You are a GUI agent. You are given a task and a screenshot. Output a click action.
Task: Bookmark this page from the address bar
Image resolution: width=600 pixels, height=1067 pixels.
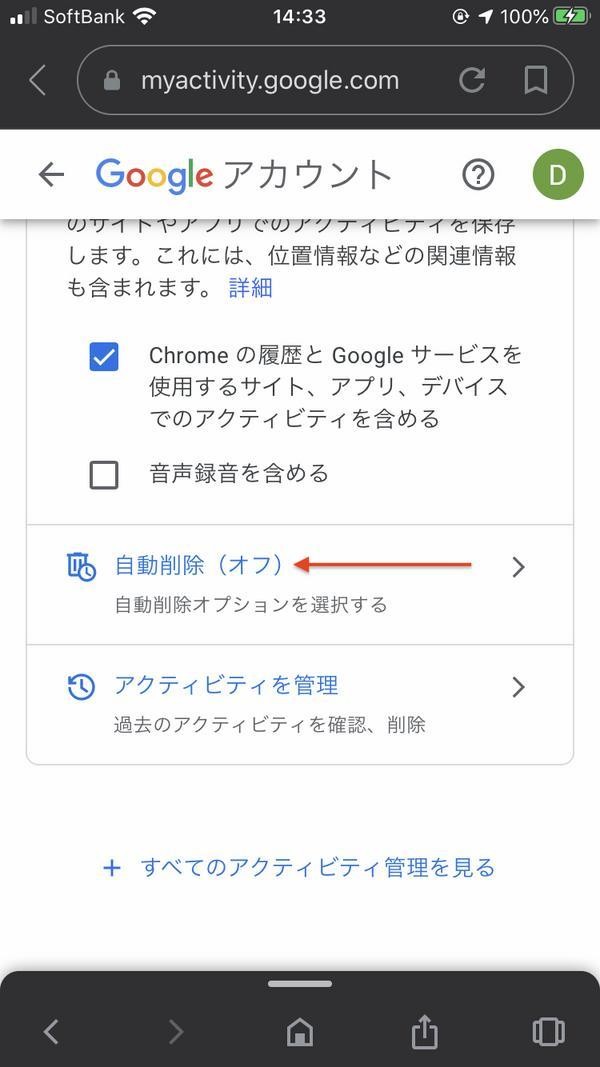click(x=536, y=80)
